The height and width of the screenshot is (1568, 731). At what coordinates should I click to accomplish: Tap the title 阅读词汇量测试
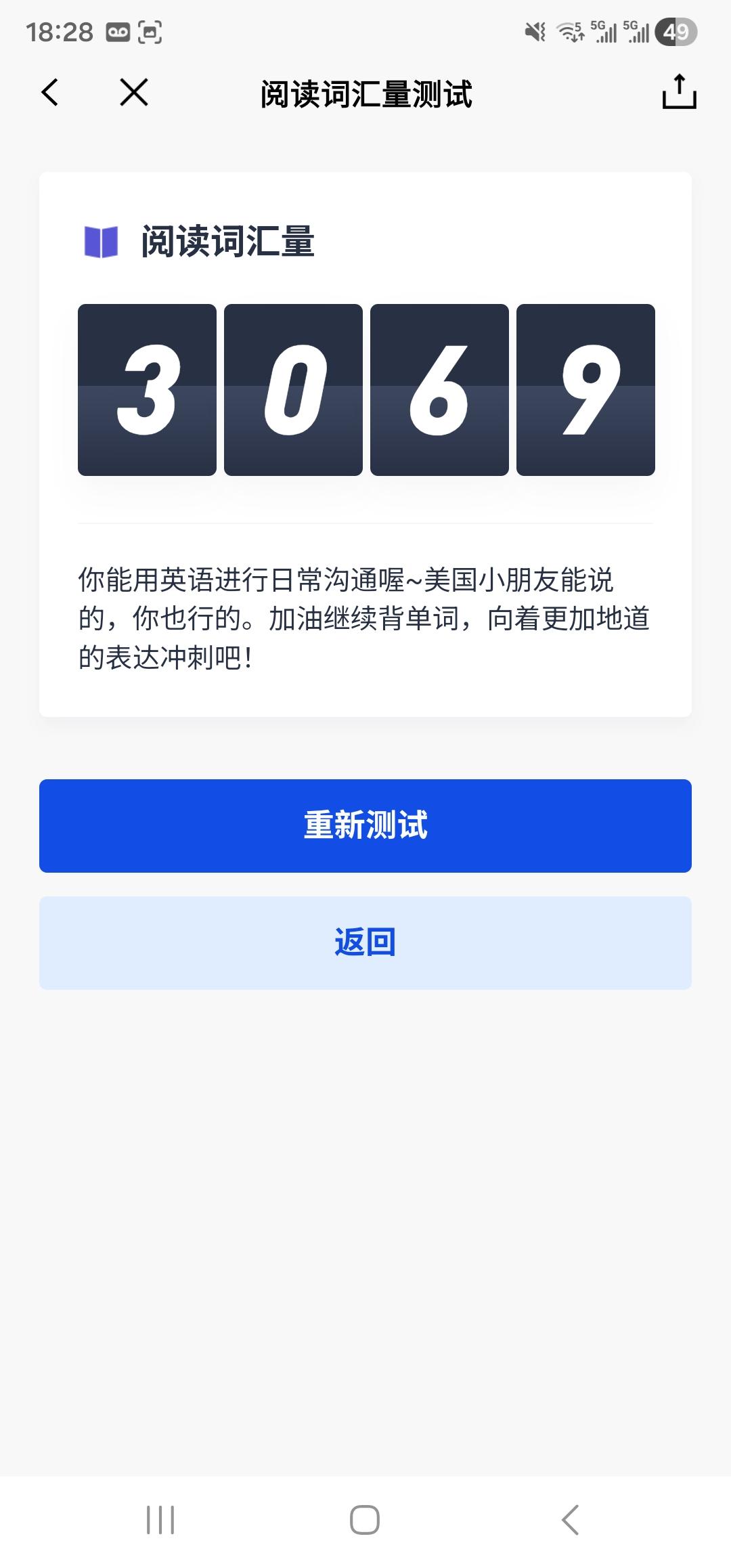(365, 94)
